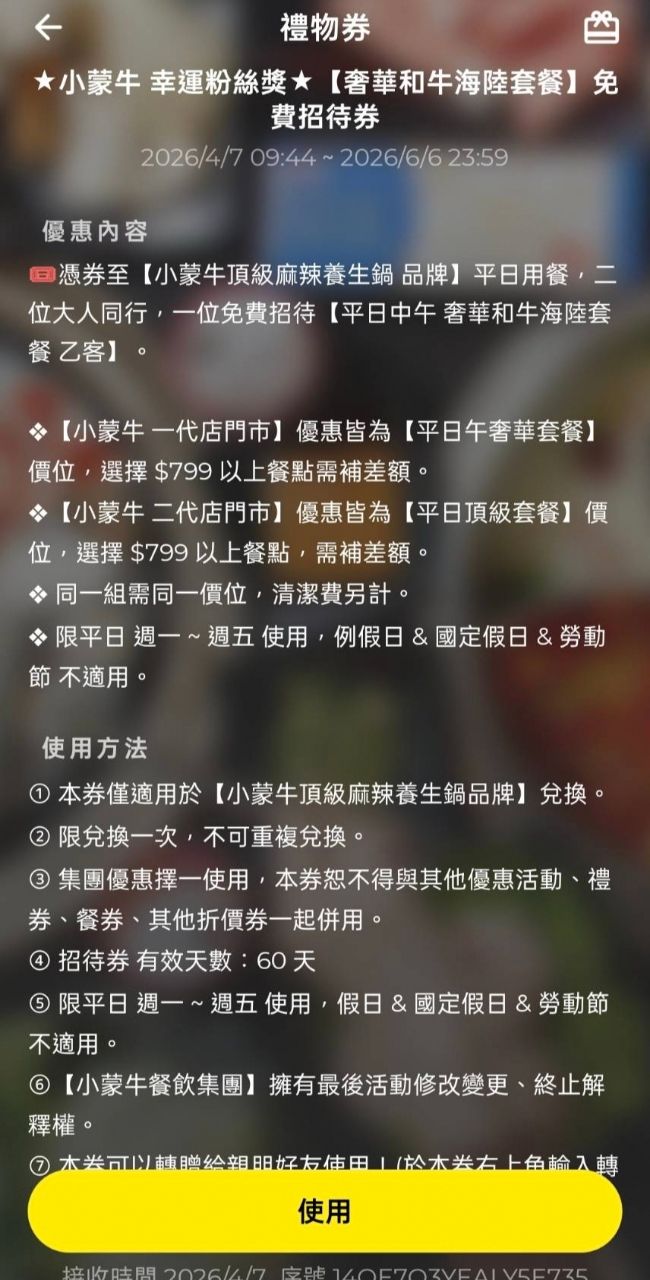
Task: Open the gift icon to transfer voucher
Action: click(x=601, y=28)
